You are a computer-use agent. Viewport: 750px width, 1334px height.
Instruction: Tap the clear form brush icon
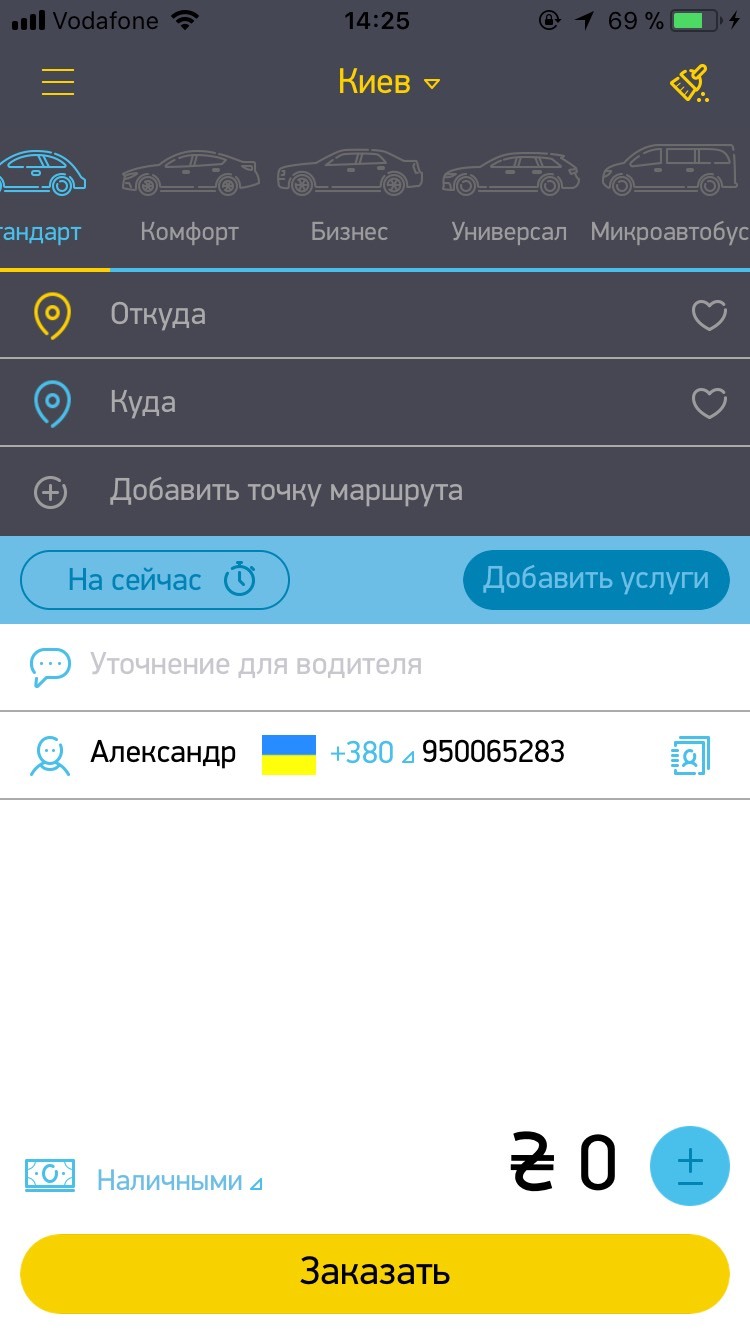click(x=689, y=83)
